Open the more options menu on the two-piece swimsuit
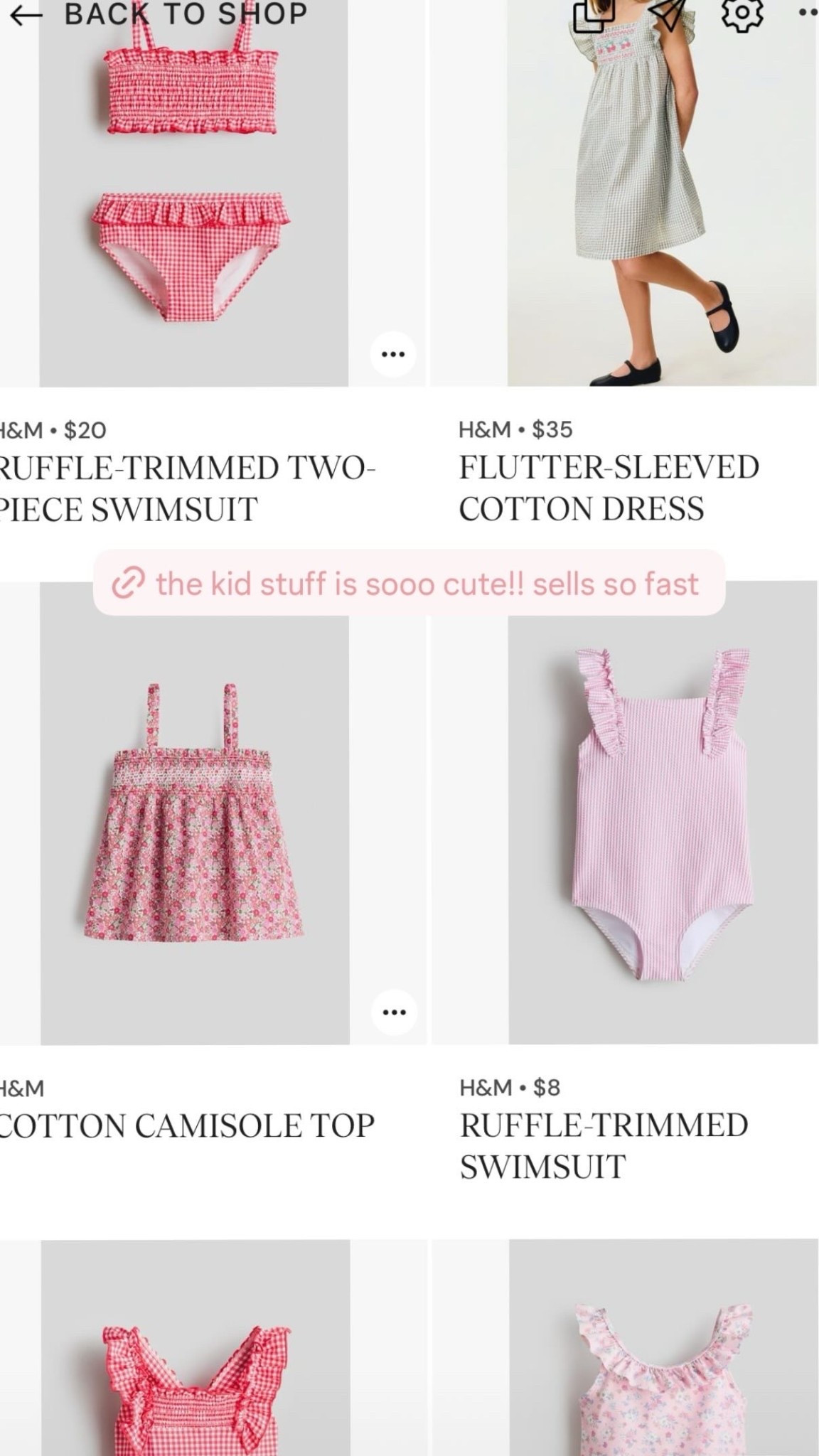Image resolution: width=819 pixels, height=1456 pixels. pyautogui.click(x=394, y=353)
